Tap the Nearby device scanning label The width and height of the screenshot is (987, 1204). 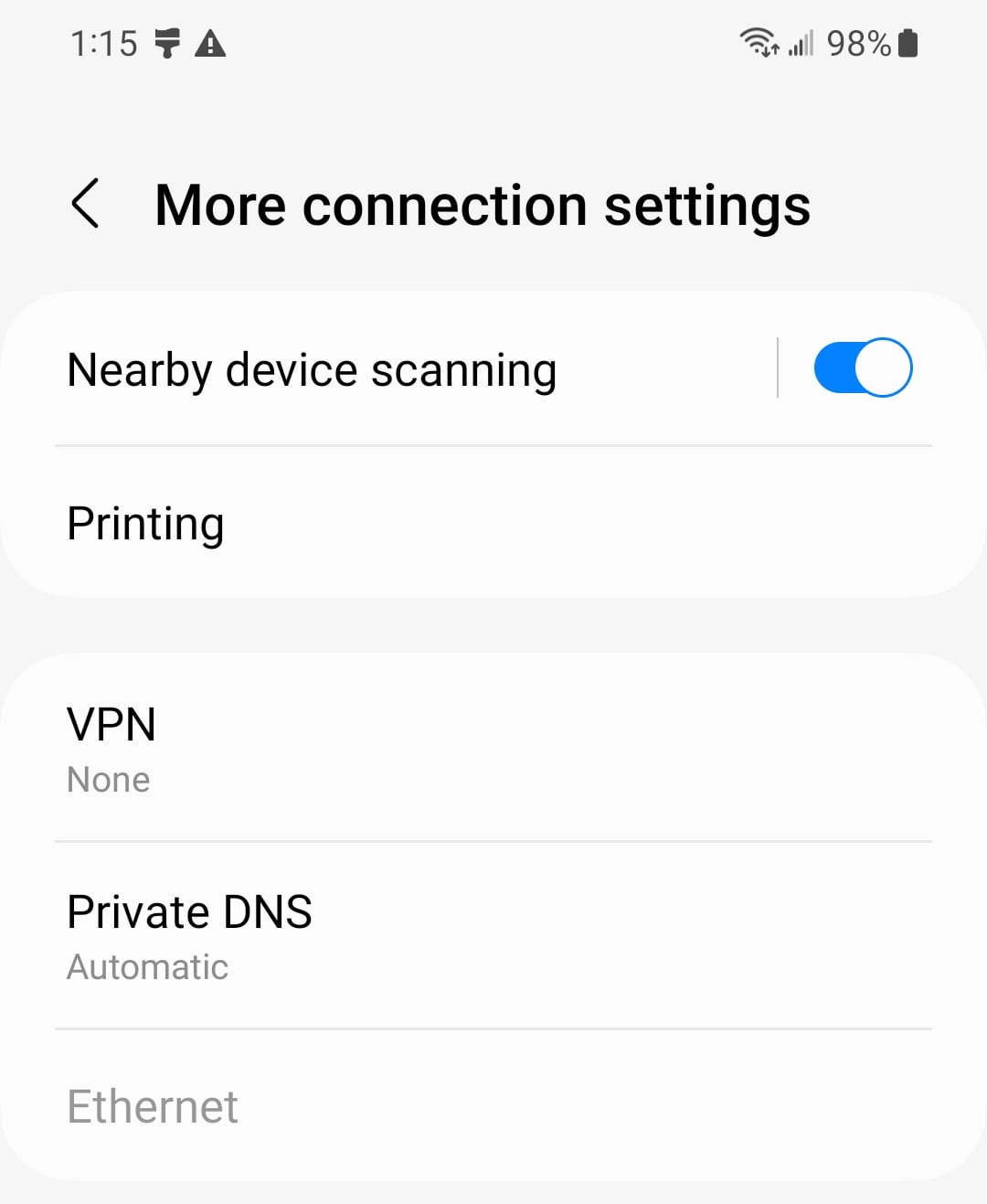pos(312,368)
